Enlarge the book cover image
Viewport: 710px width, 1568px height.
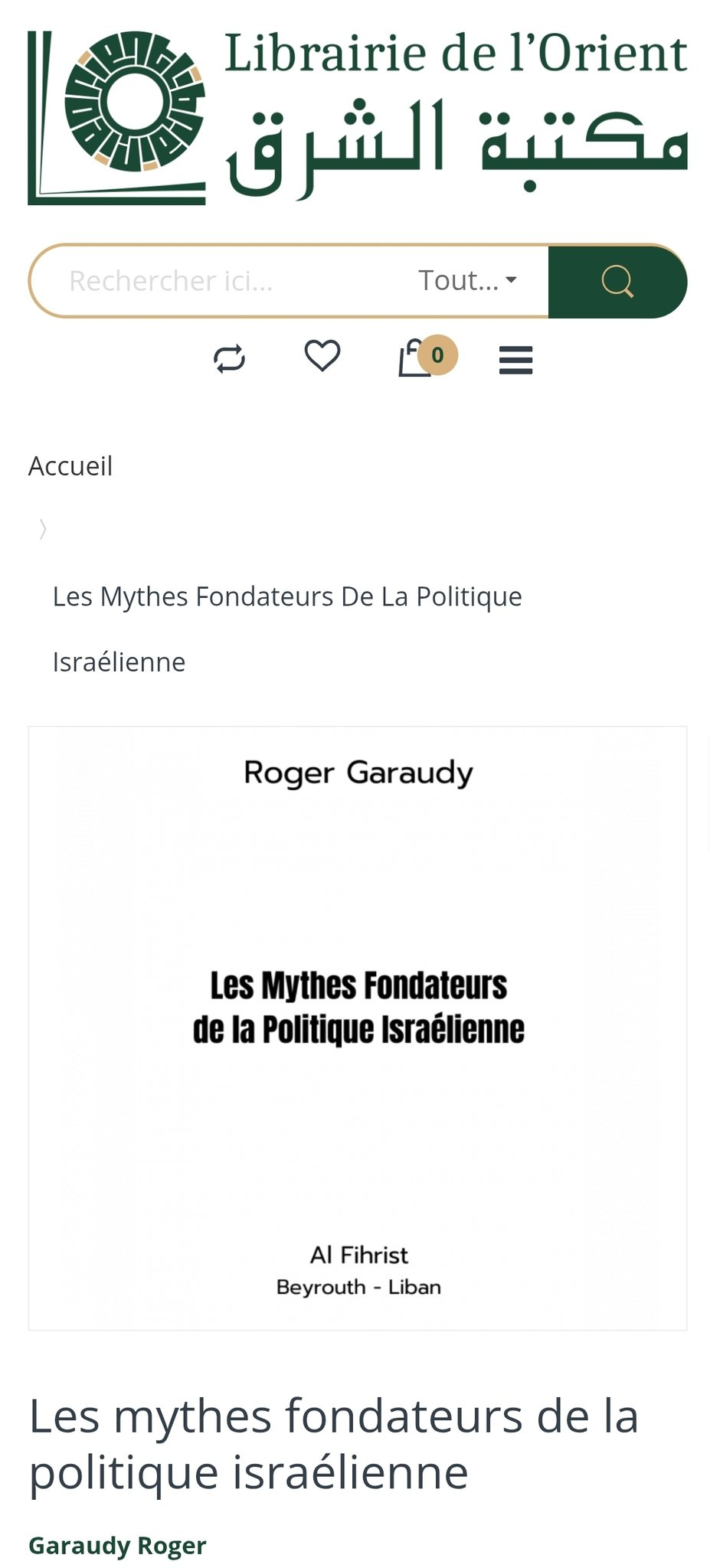point(357,1027)
